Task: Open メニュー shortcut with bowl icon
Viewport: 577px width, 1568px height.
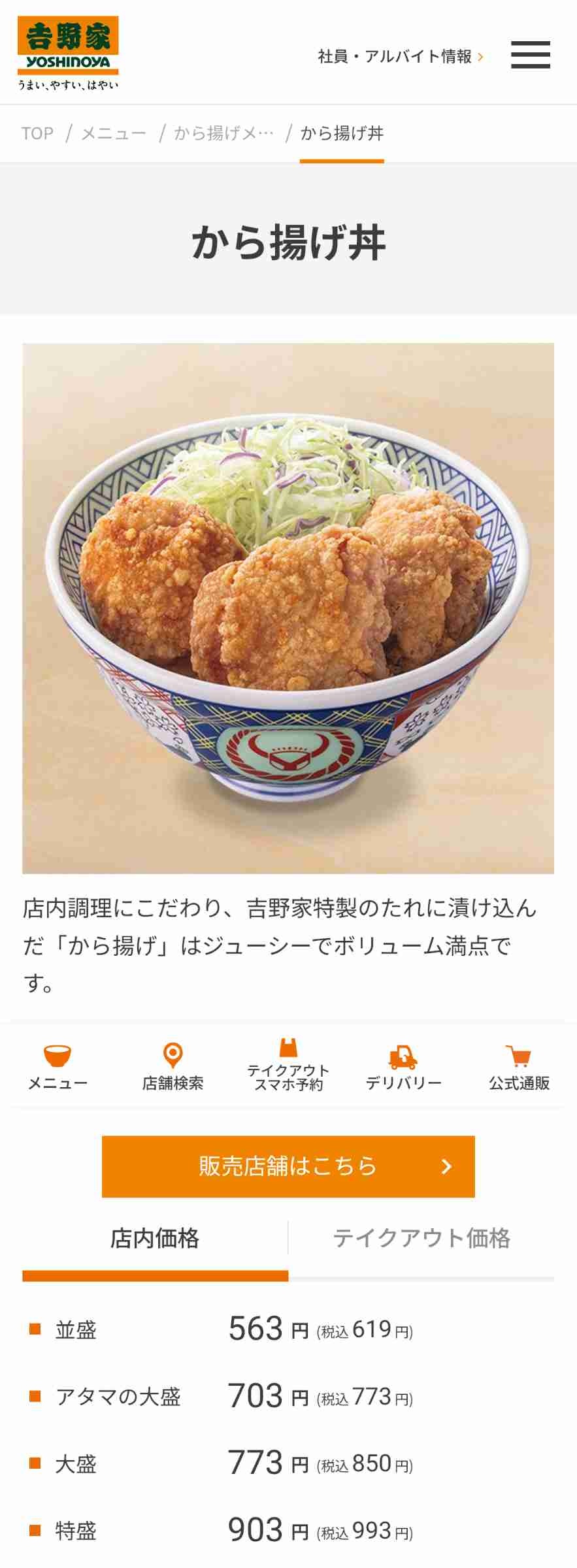Action: point(58,1067)
